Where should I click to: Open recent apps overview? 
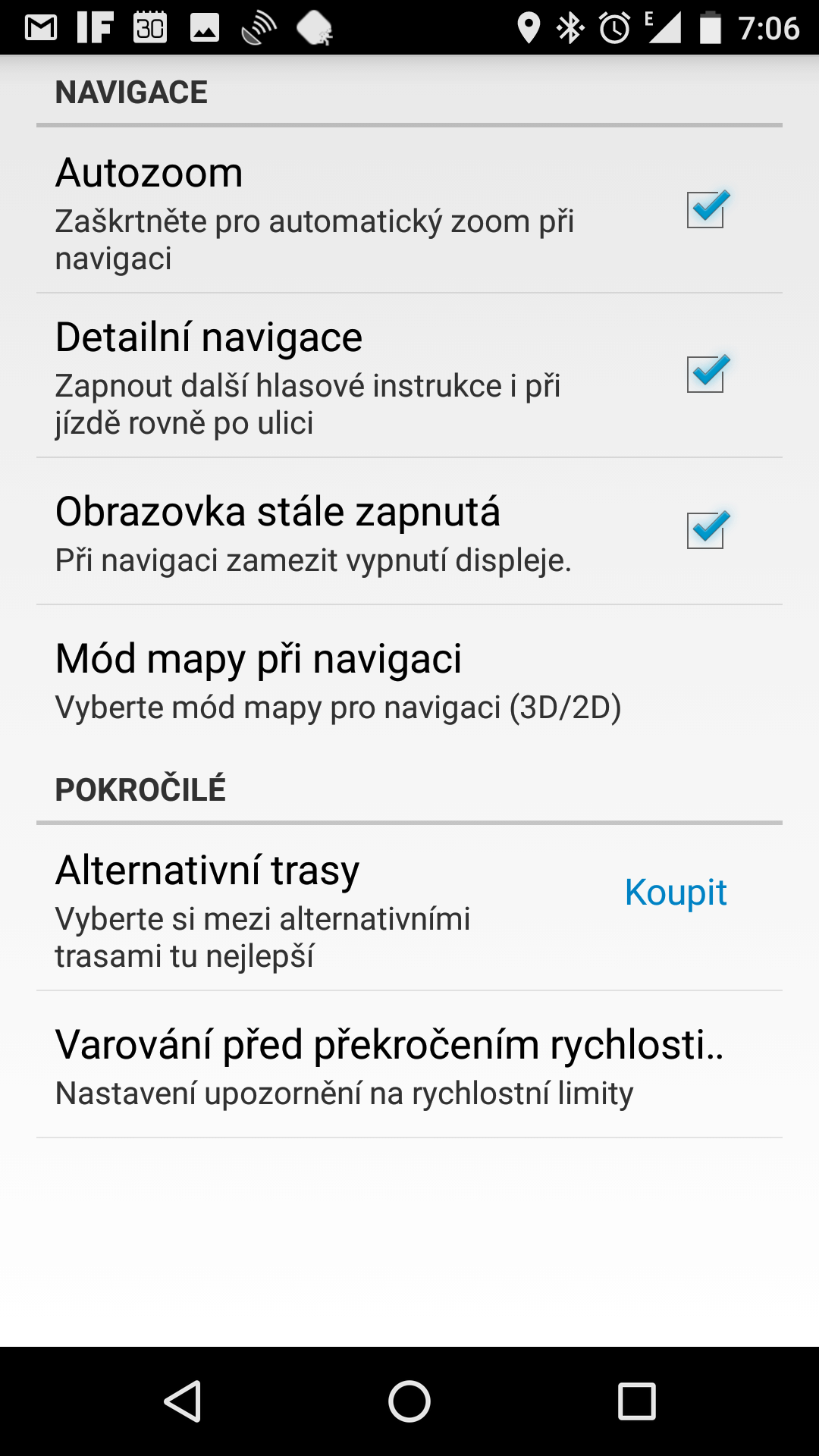(637, 1401)
